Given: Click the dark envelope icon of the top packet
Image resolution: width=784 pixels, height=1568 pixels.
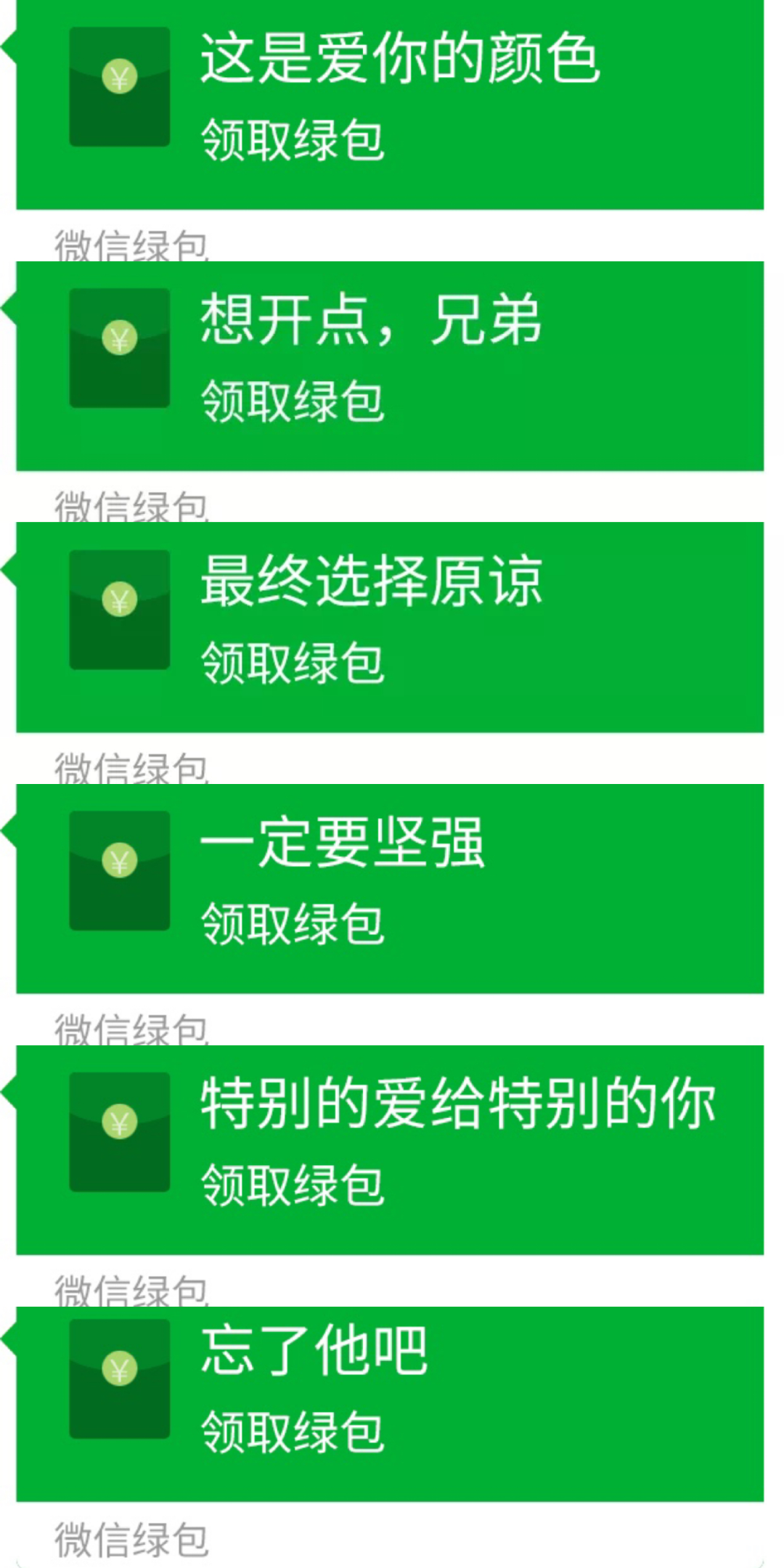Looking at the screenshot, I should click(x=120, y=87).
